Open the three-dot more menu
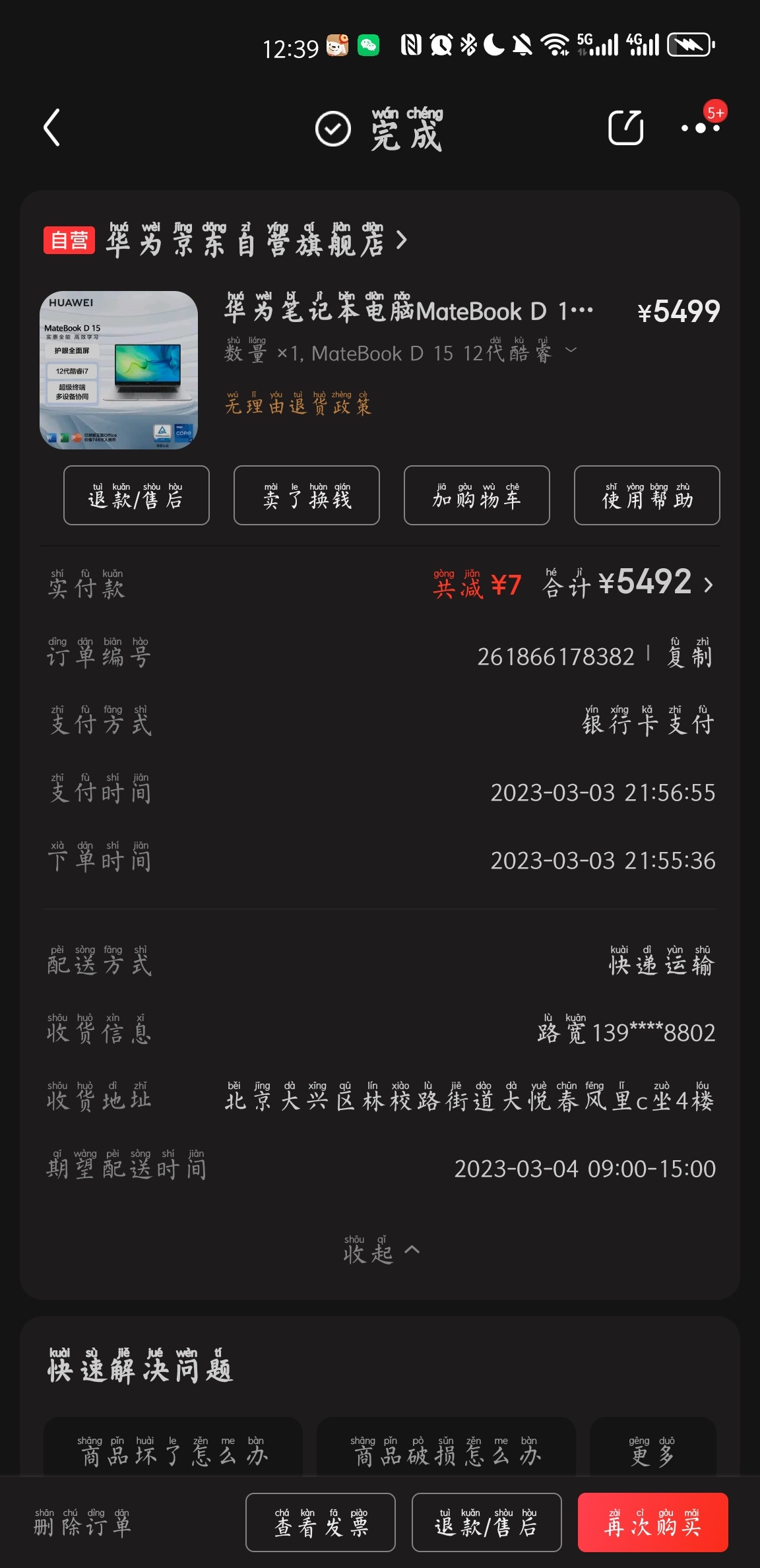 (x=700, y=128)
